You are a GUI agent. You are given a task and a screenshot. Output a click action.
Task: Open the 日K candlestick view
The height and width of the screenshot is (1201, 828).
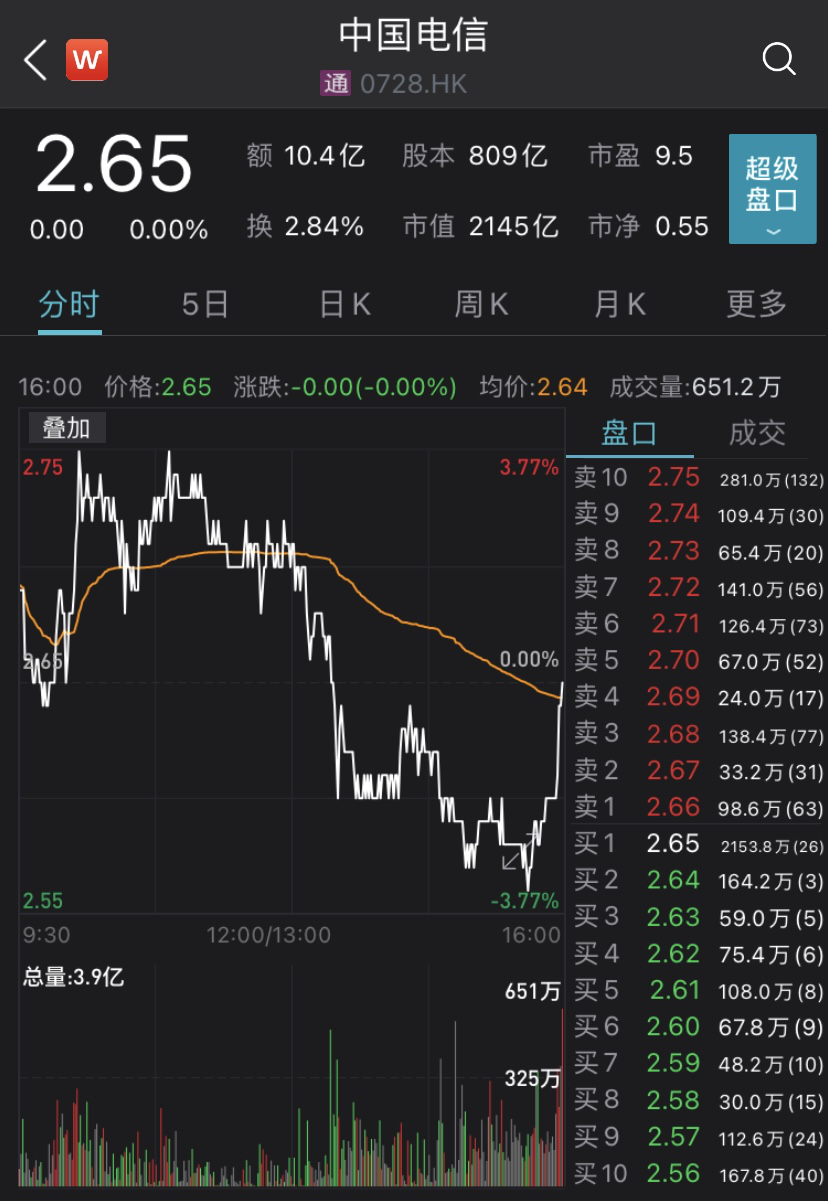point(344,304)
